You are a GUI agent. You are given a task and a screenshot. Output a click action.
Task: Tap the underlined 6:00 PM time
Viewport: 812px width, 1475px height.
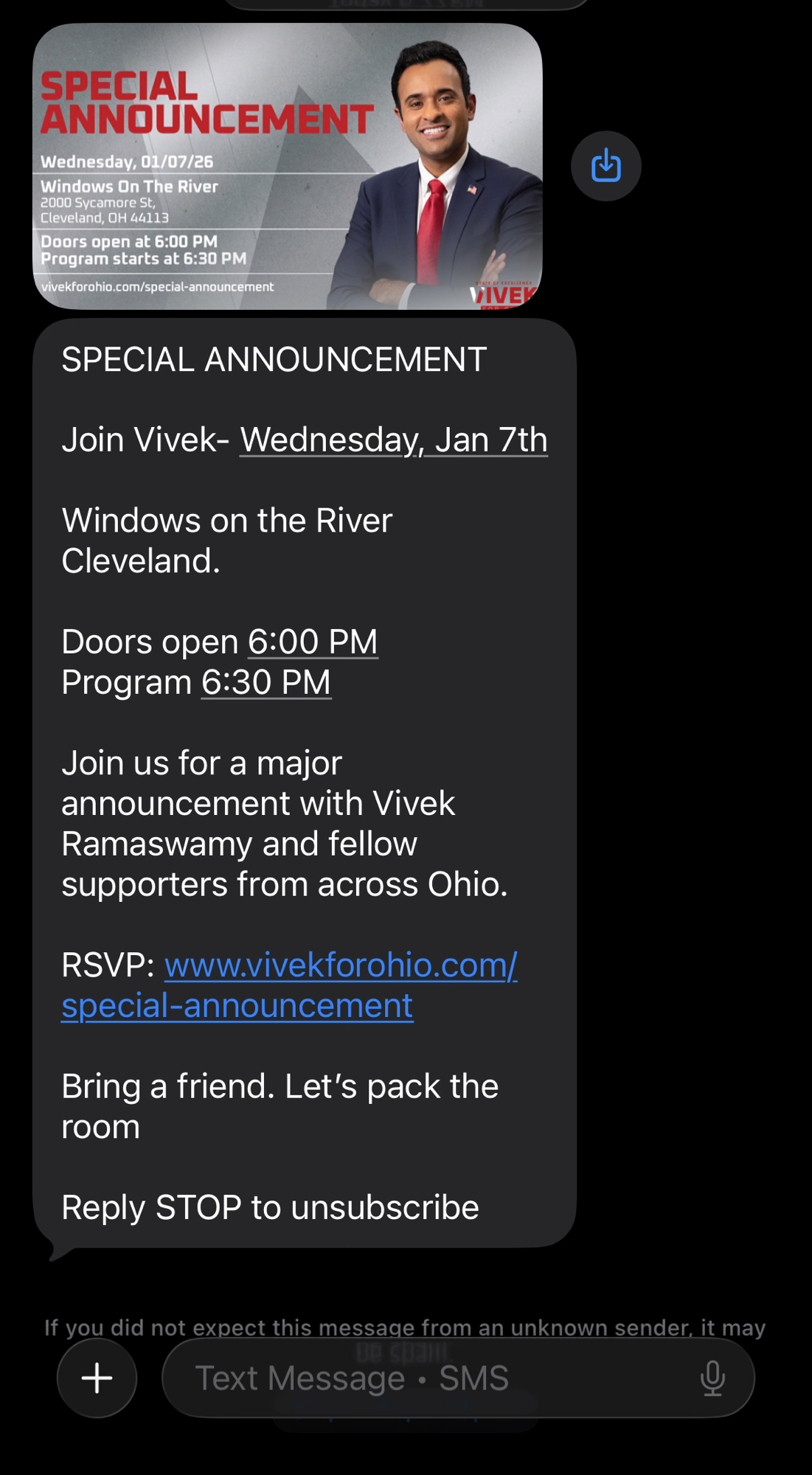coord(313,642)
